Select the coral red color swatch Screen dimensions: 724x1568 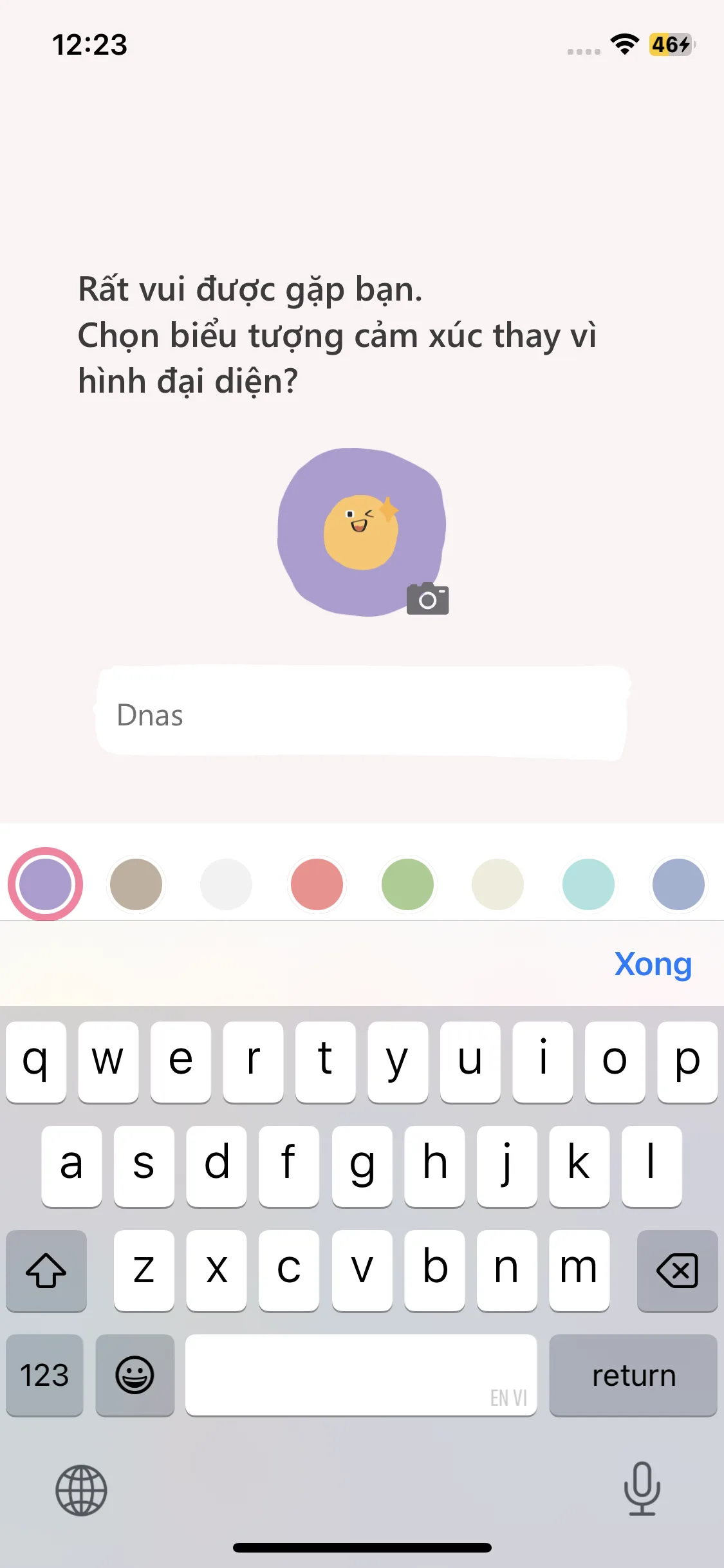point(317,884)
